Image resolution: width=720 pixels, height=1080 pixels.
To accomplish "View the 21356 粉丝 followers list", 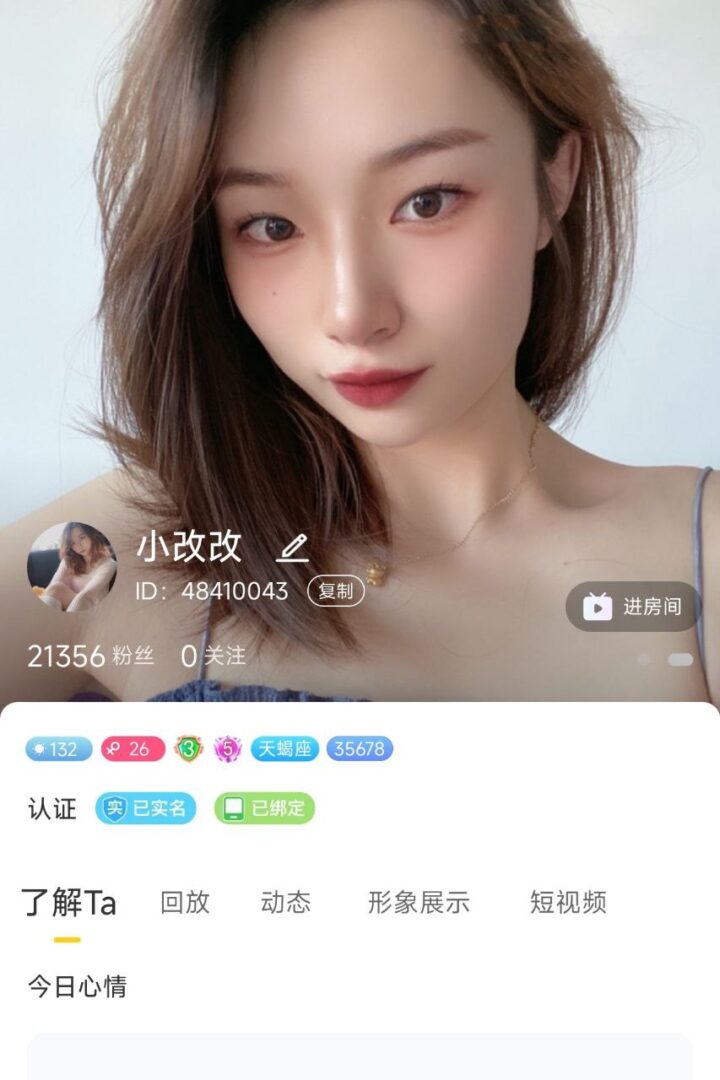I will coord(90,656).
